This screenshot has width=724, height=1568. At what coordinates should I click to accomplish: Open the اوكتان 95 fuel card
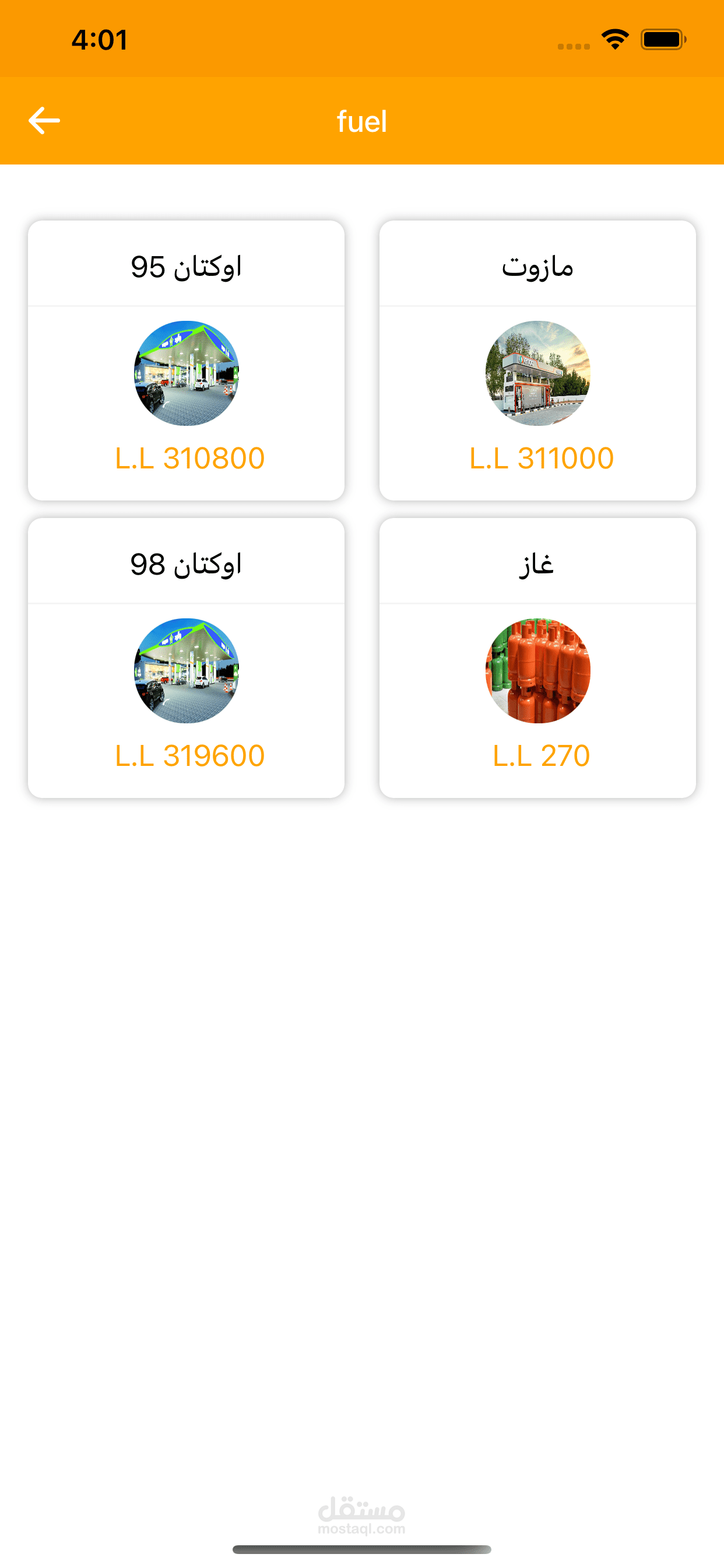tap(186, 360)
